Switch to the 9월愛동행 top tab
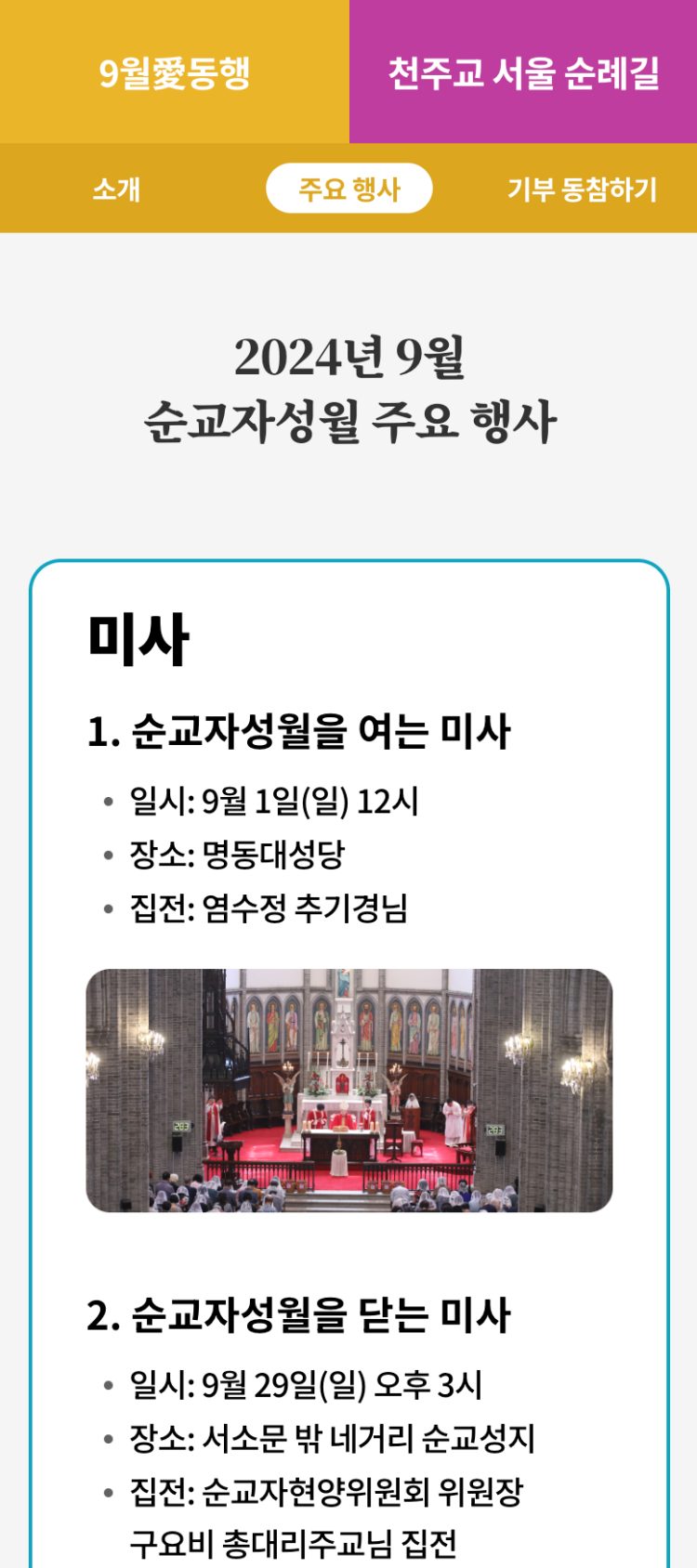 click(x=175, y=72)
